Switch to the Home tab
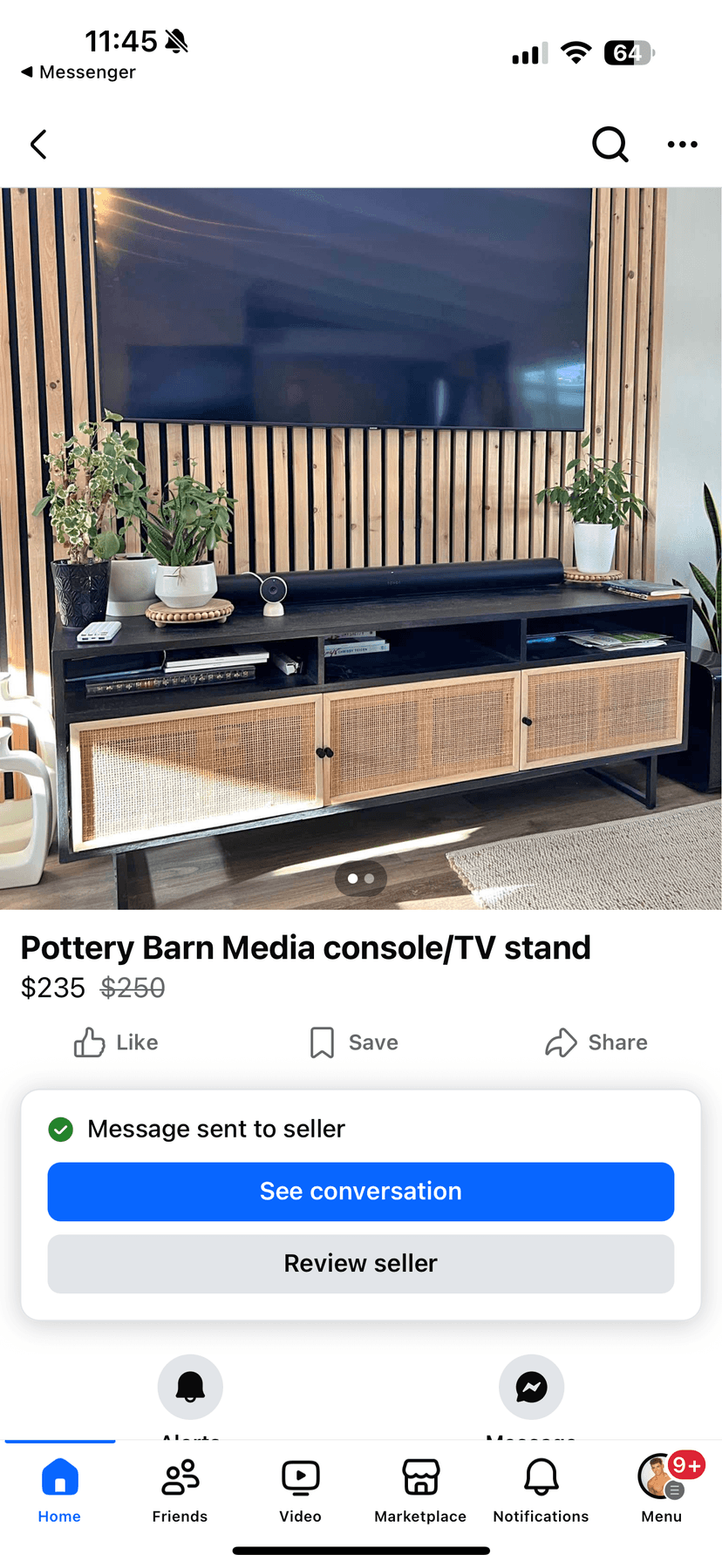Screen dimensions: 722x1568 click(x=59, y=1490)
